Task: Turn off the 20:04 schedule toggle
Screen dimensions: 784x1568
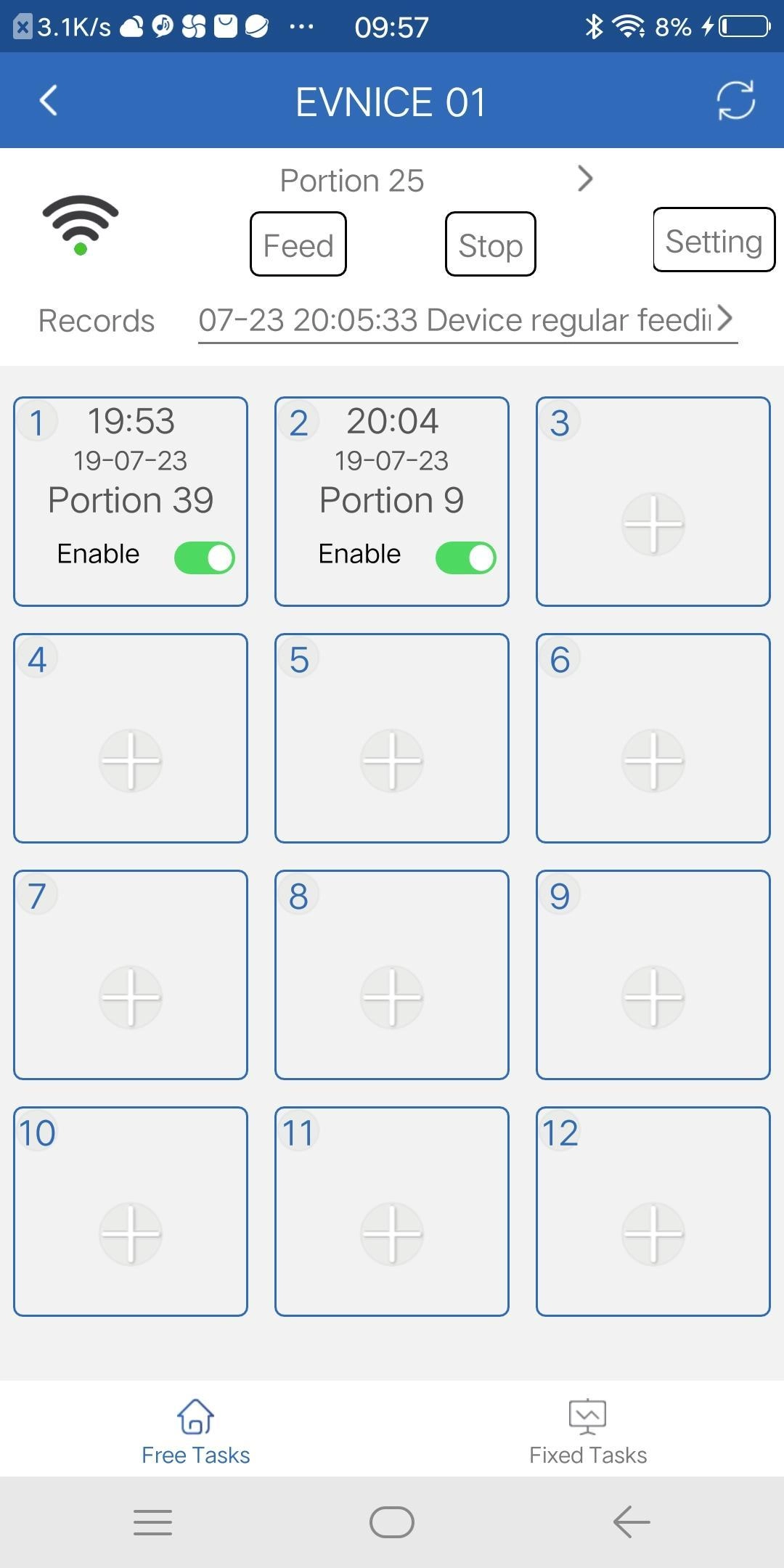Action: [465, 558]
